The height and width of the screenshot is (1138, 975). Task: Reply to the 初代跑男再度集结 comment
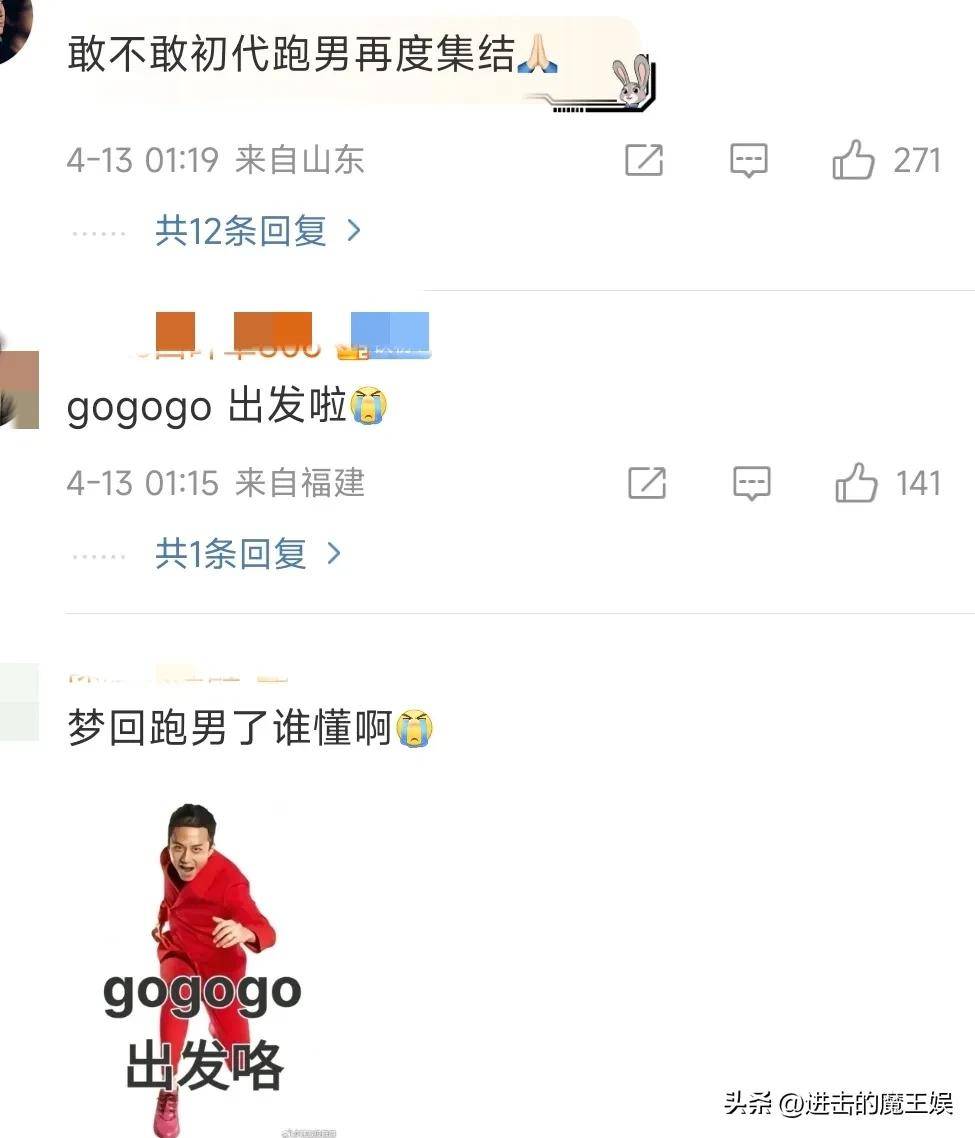(x=748, y=160)
